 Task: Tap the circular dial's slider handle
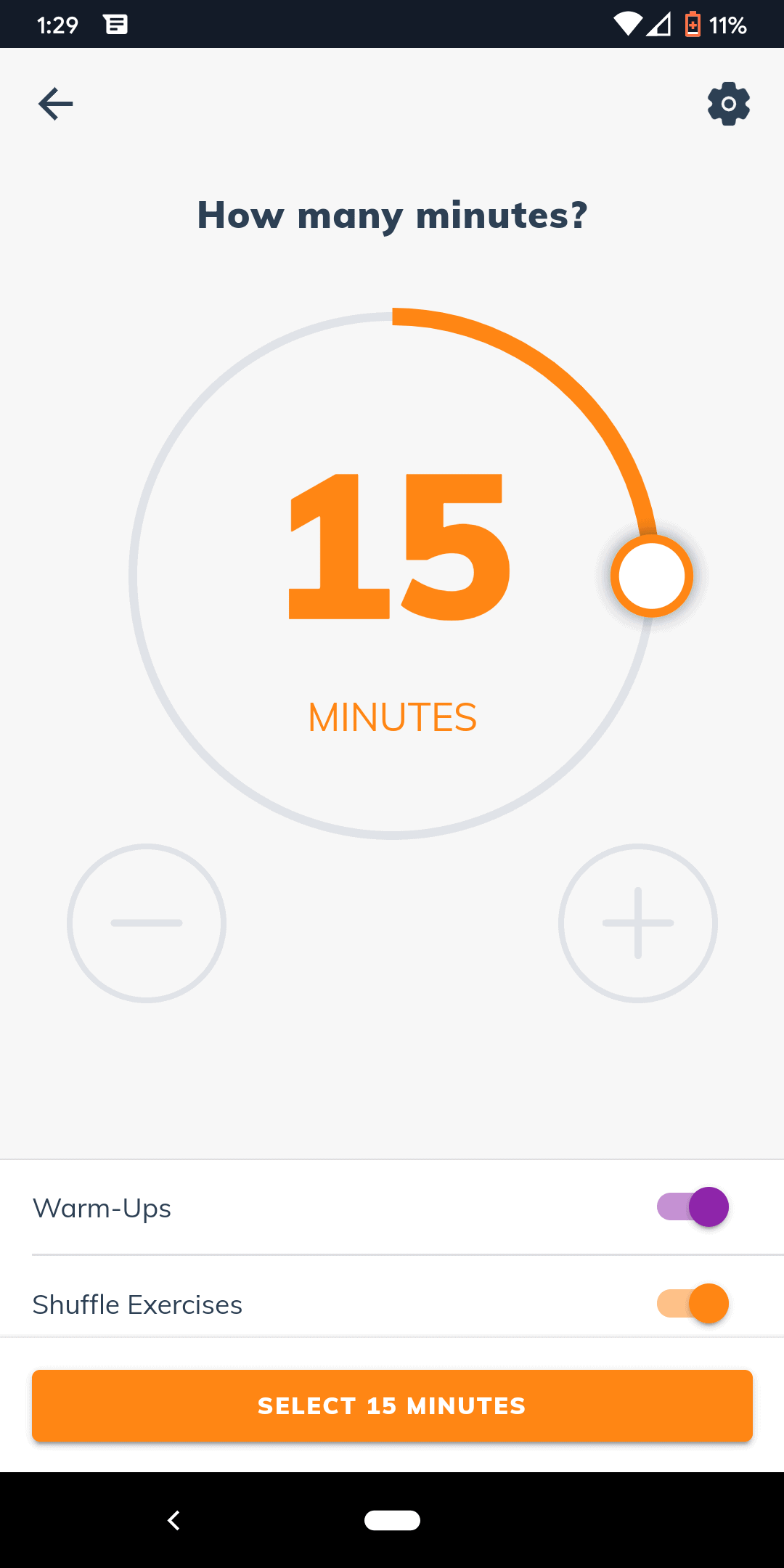(652, 576)
